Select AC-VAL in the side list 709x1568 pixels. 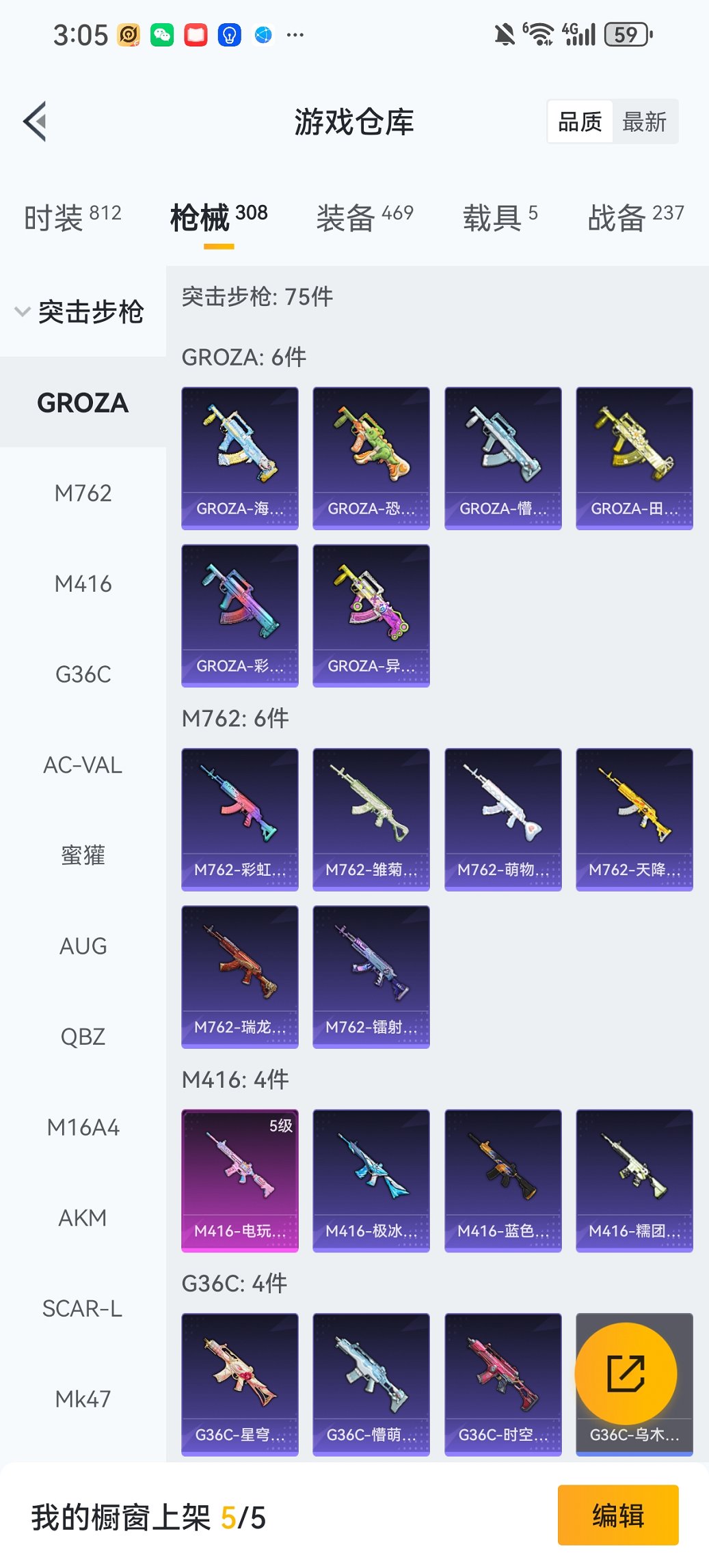(83, 765)
